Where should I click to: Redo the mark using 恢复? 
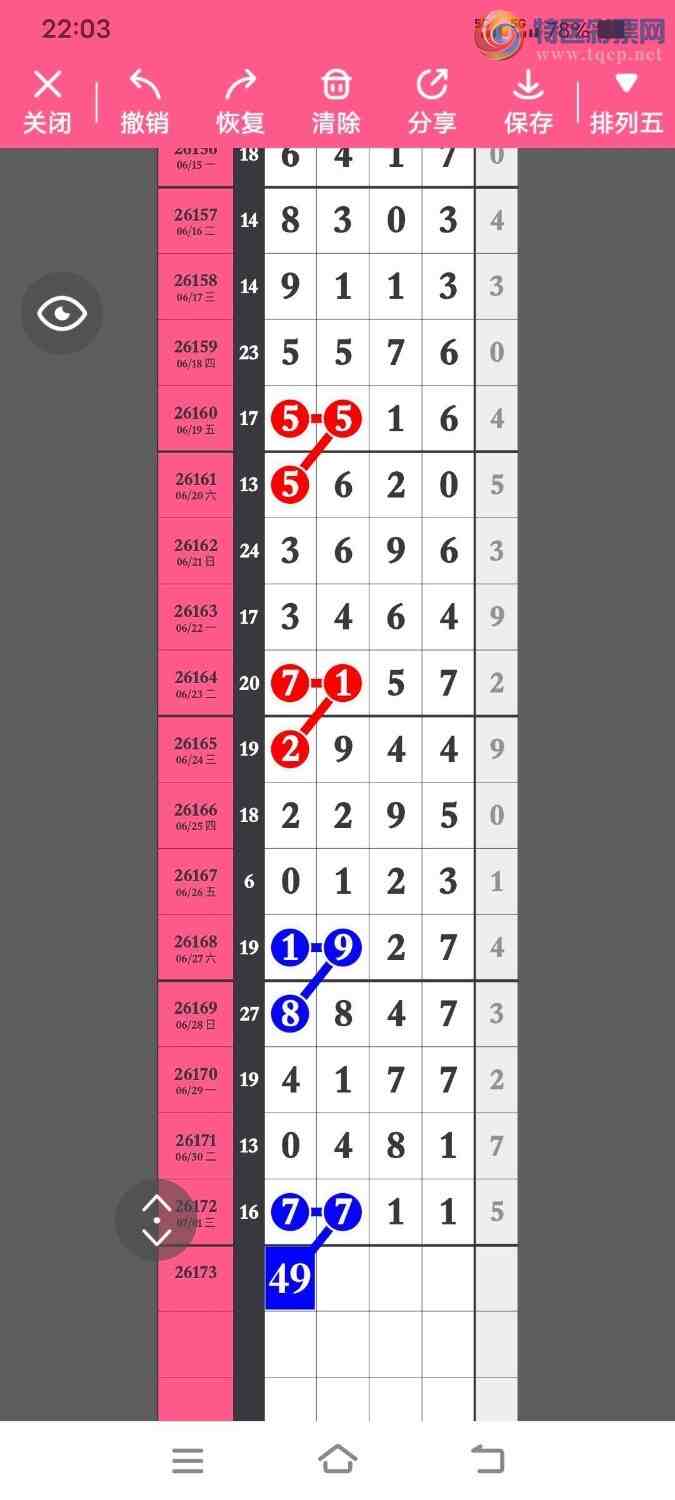(x=240, y=102)
